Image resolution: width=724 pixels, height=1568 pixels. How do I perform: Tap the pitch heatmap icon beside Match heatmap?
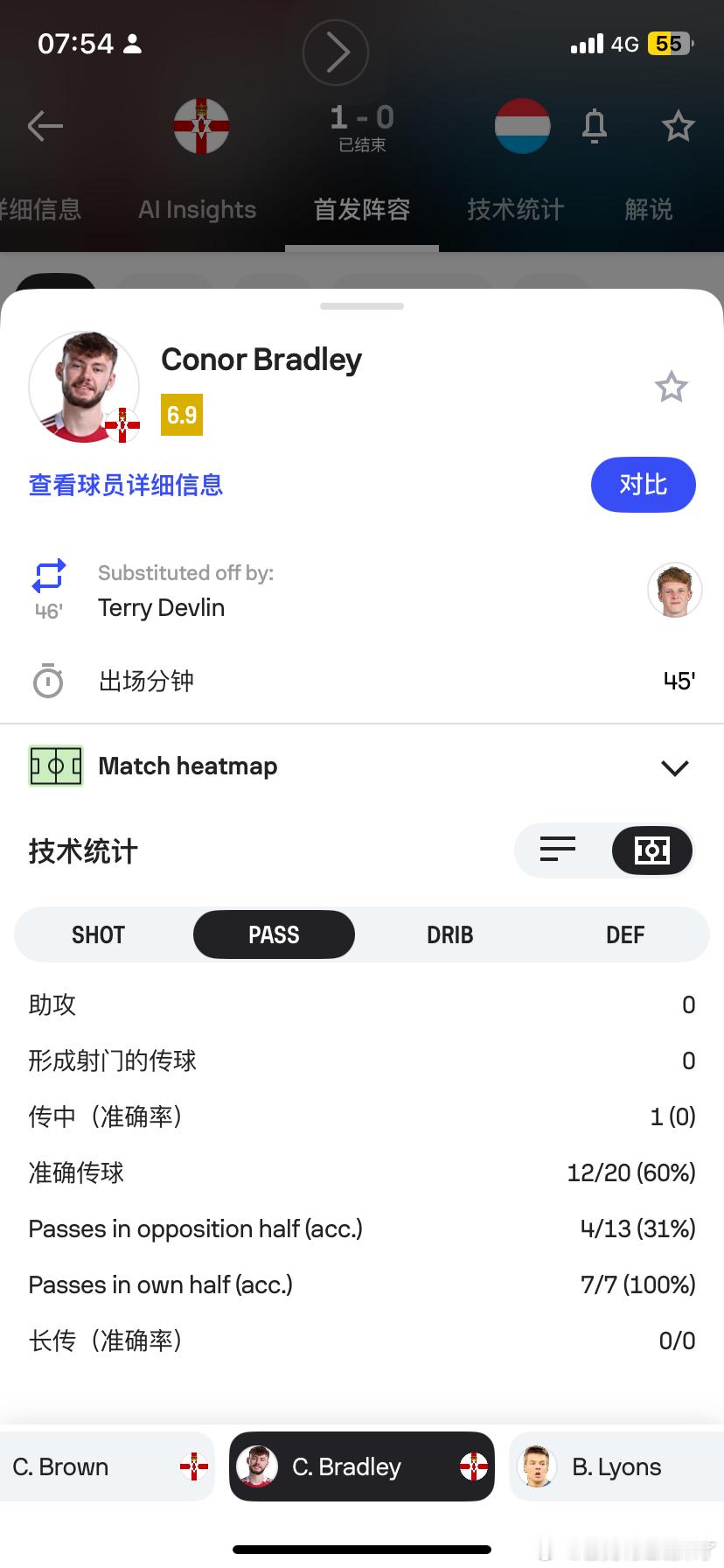point(55,766)
